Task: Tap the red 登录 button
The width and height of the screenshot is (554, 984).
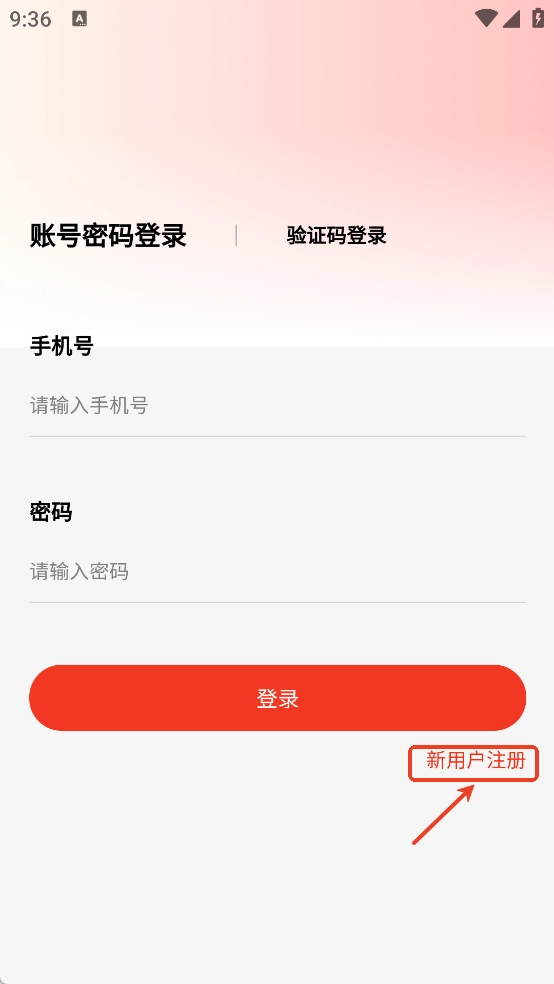Action: coord(277,698)
